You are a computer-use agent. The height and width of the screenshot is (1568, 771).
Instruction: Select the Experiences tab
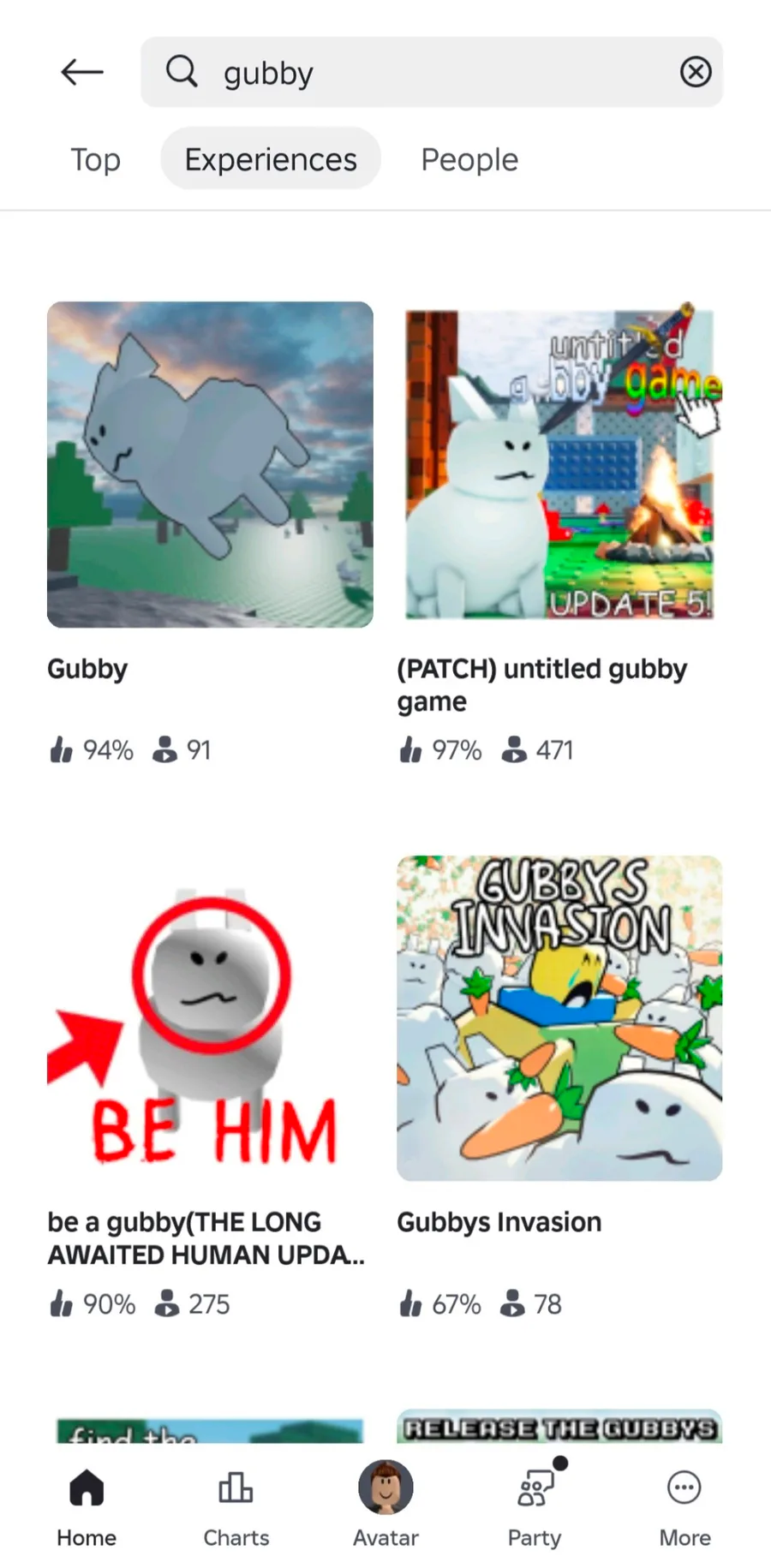271,159
